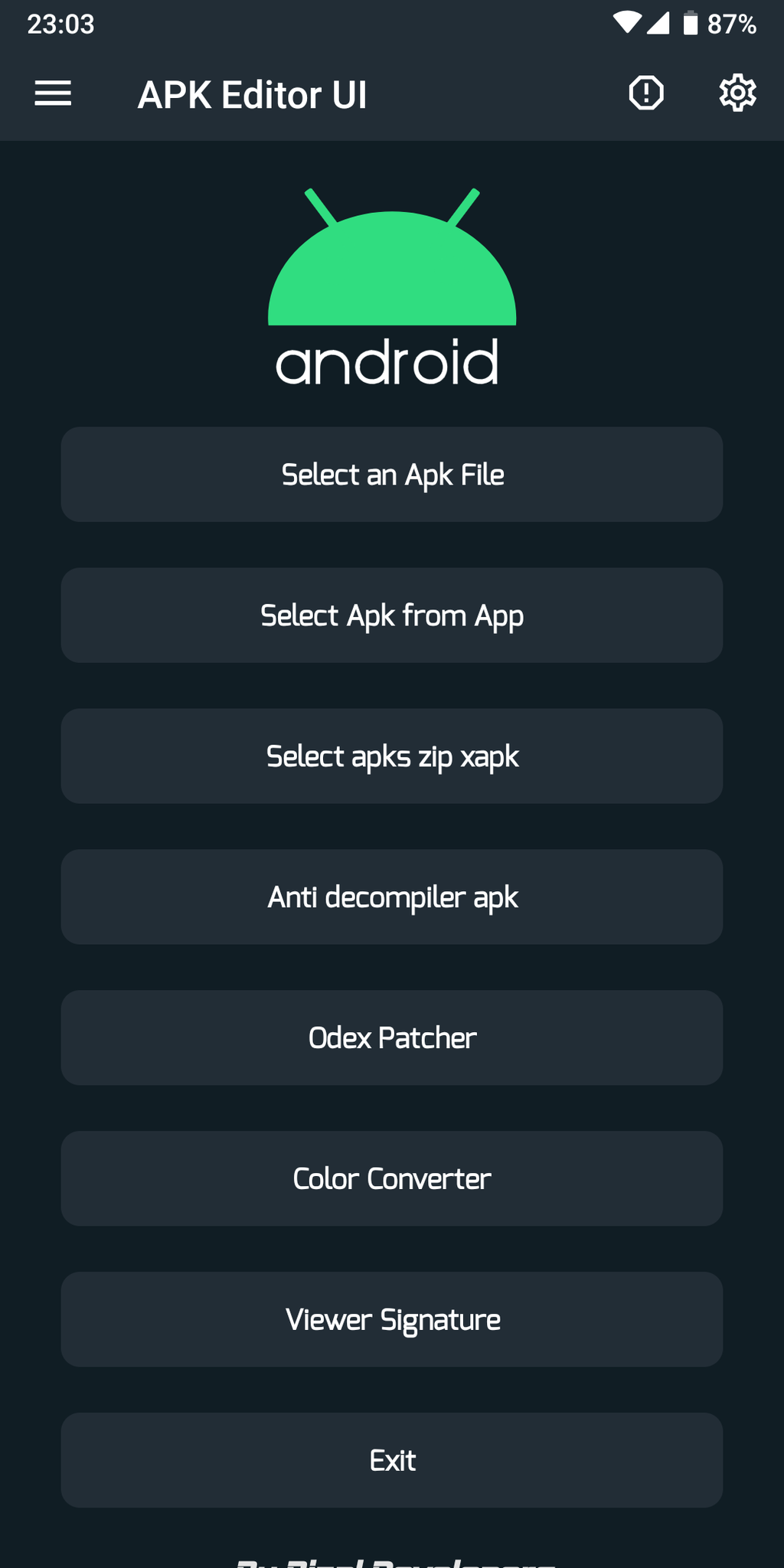
Task: Open Viewer Signature
Action: (392, 1319)
